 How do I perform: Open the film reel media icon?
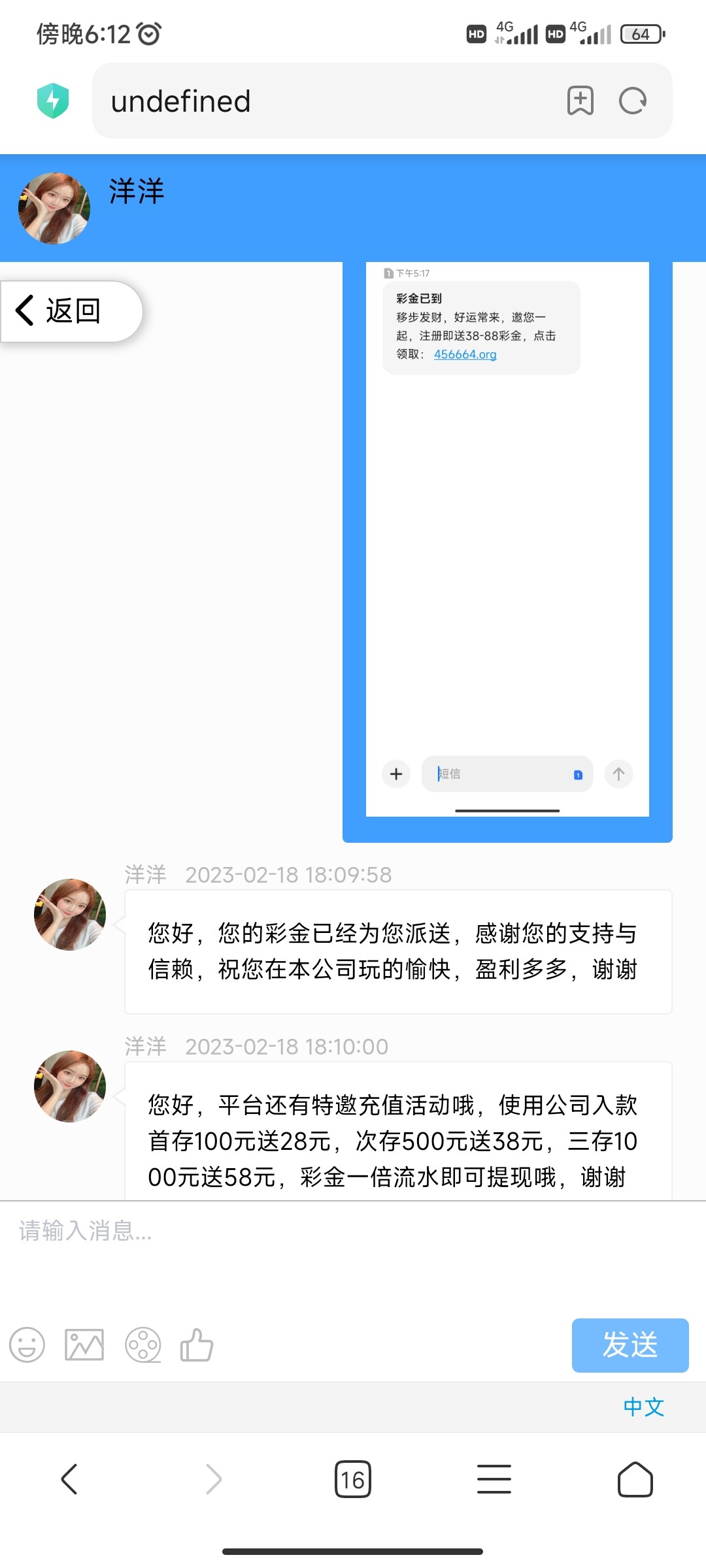[143, 1345]
